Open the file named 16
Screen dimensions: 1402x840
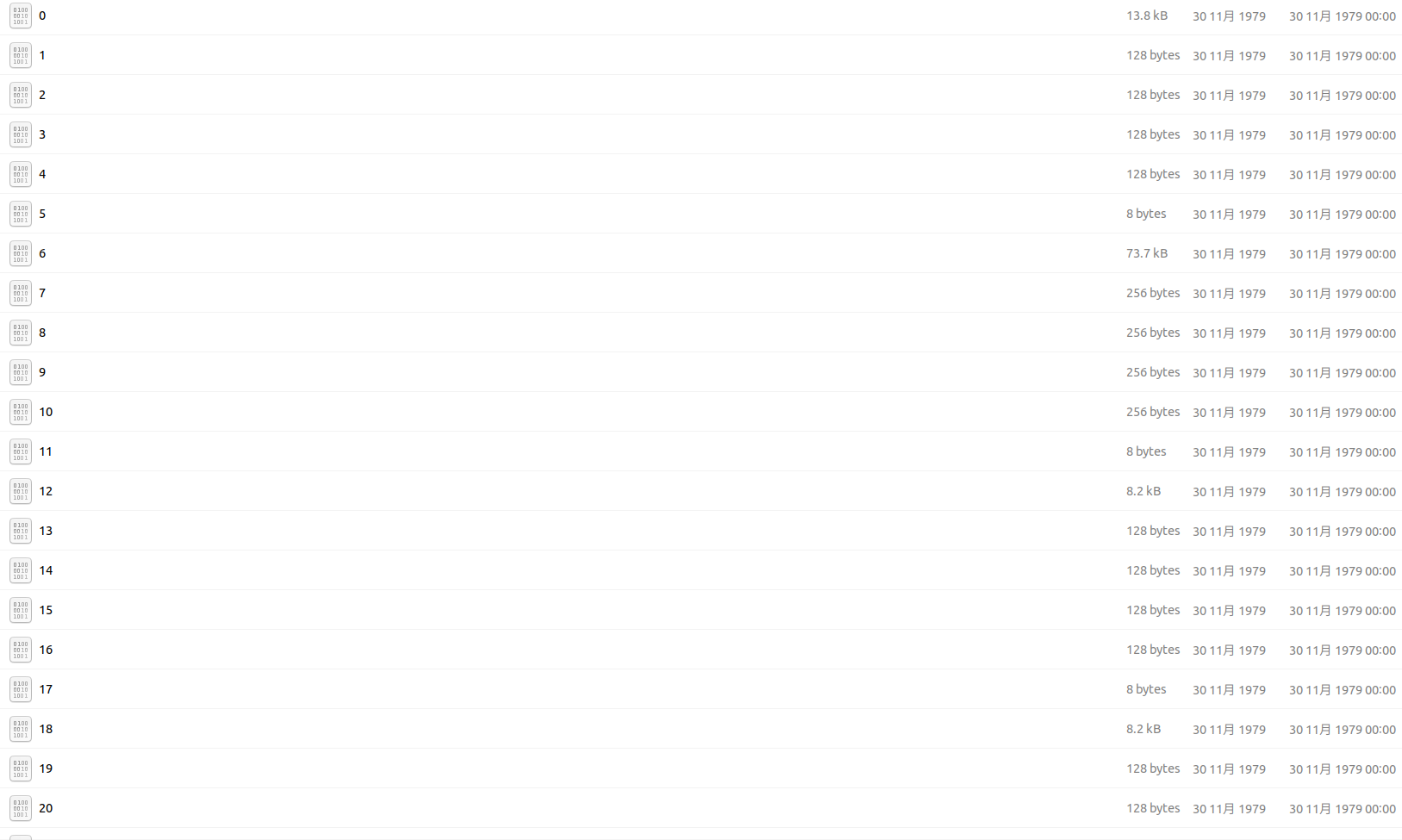click(46, 650)
